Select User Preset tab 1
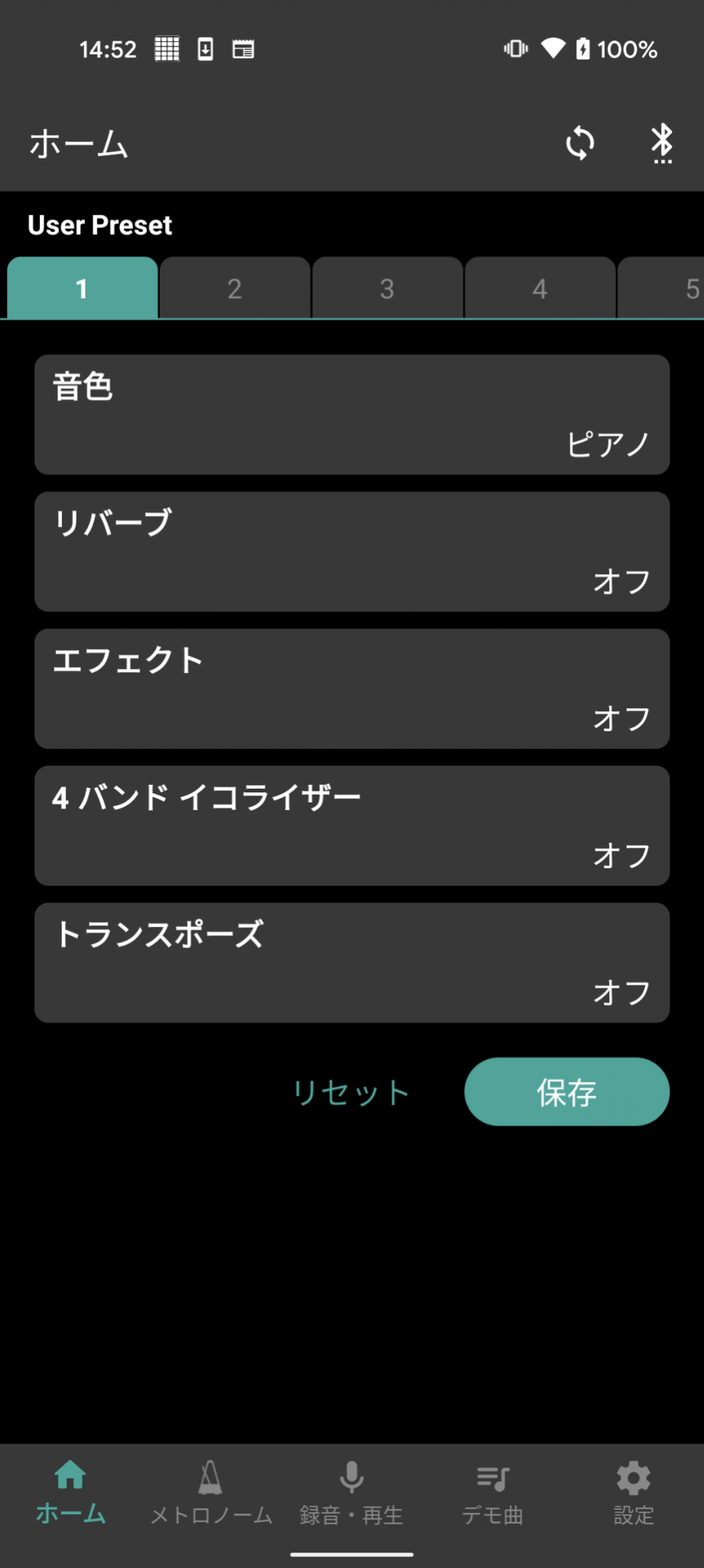The height and width of the screenshot is (1568, 704). (x=83, y=289)
